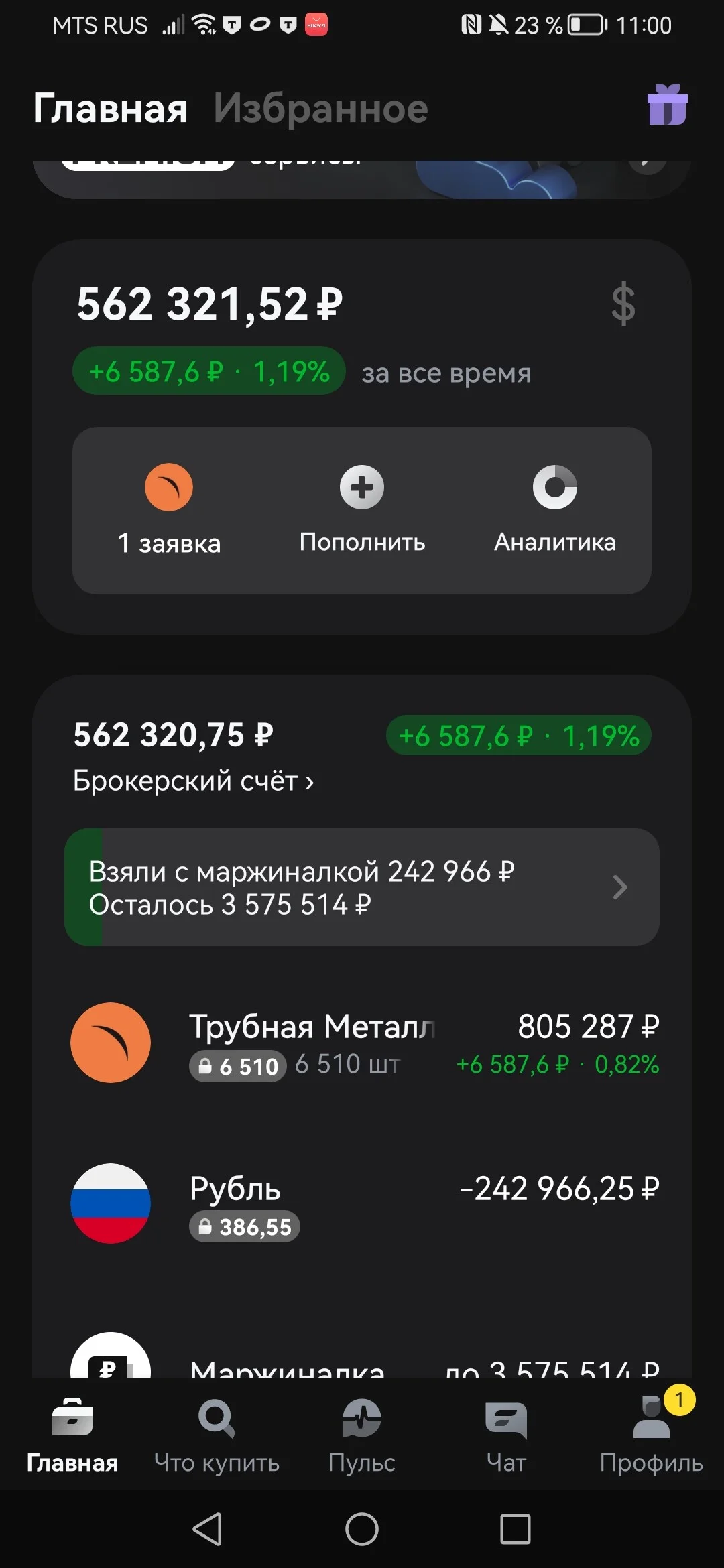
Task: Open the gift icon in the header
Action: tap(667, 105)
